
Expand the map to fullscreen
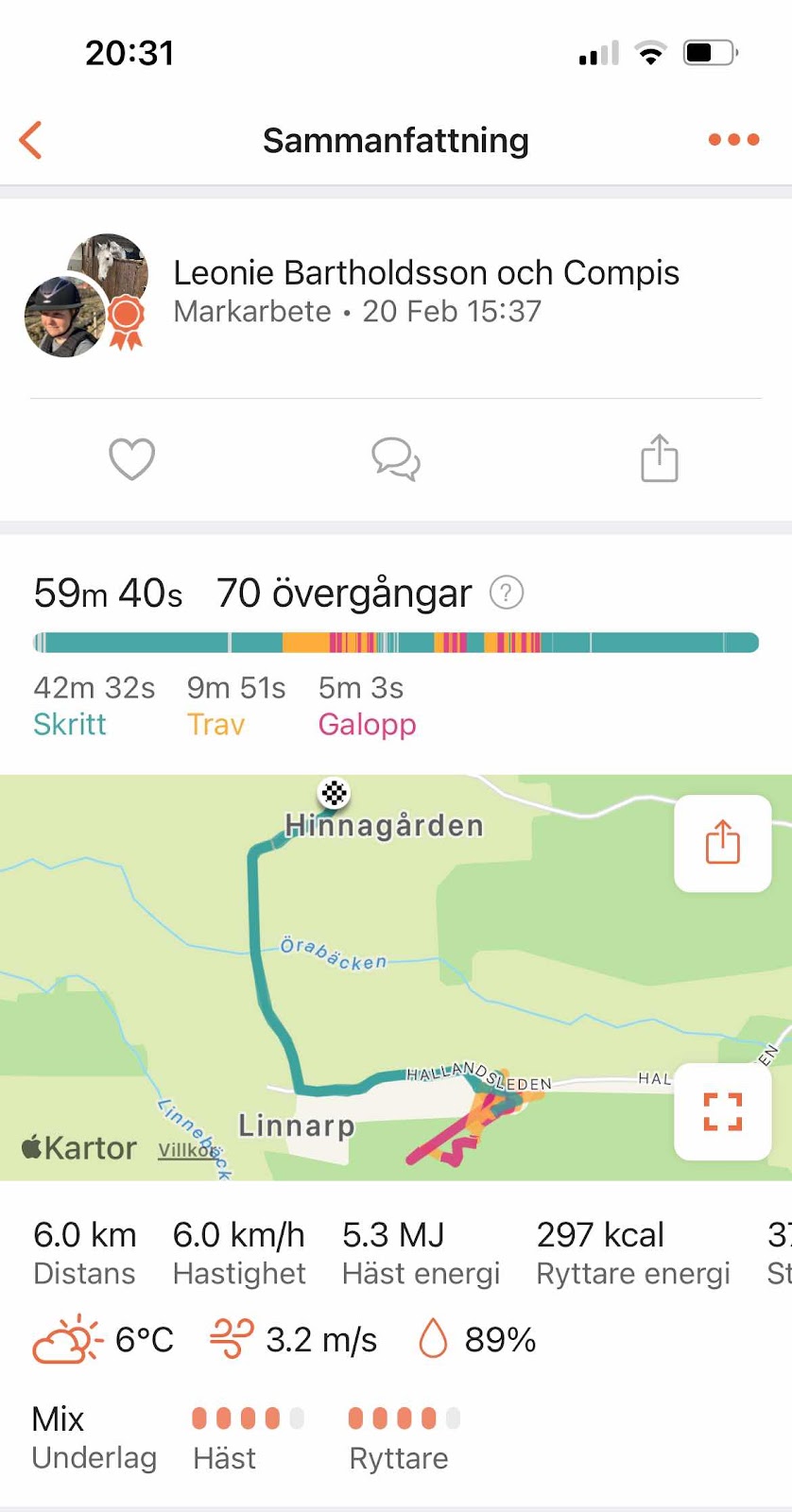click(x=722, y=1111)
